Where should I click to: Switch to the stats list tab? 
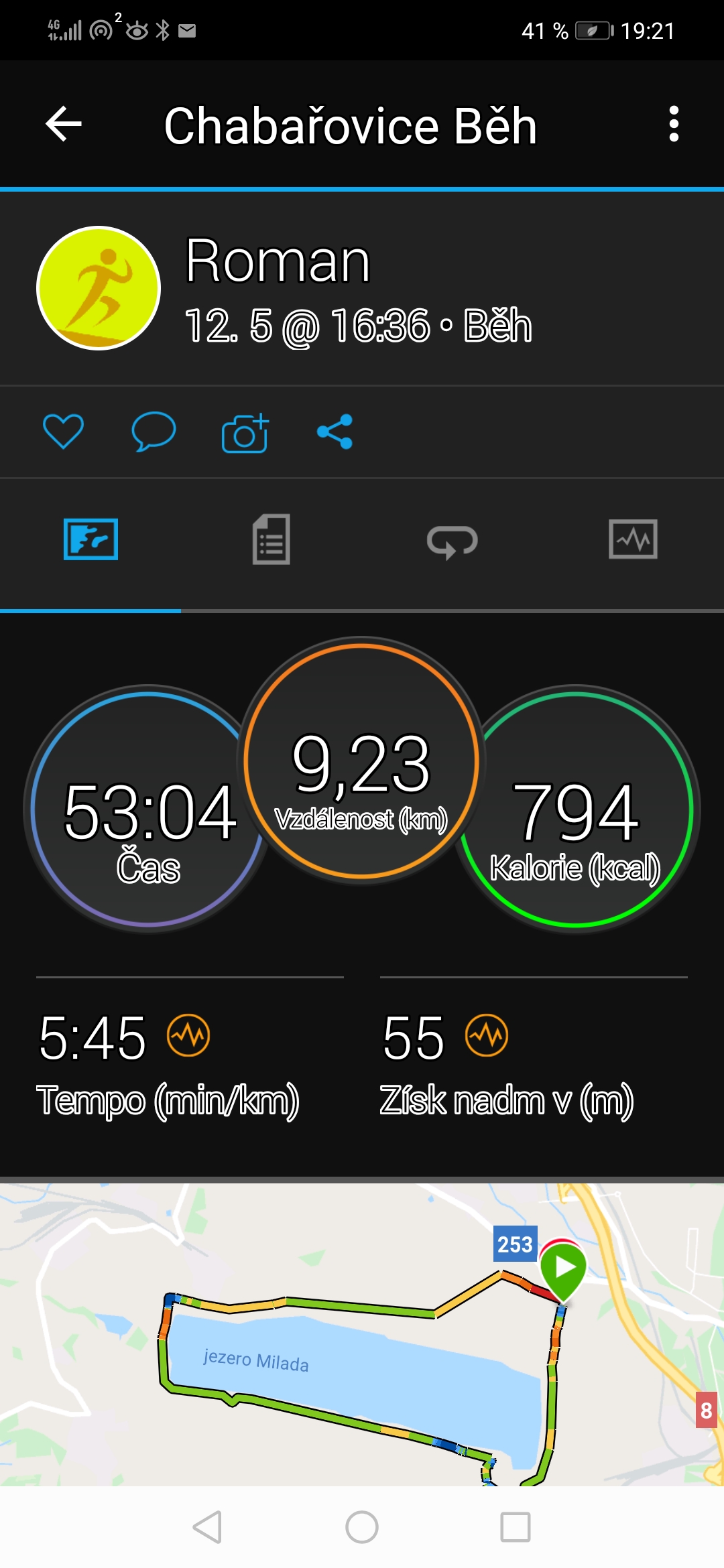coord(271,539)
